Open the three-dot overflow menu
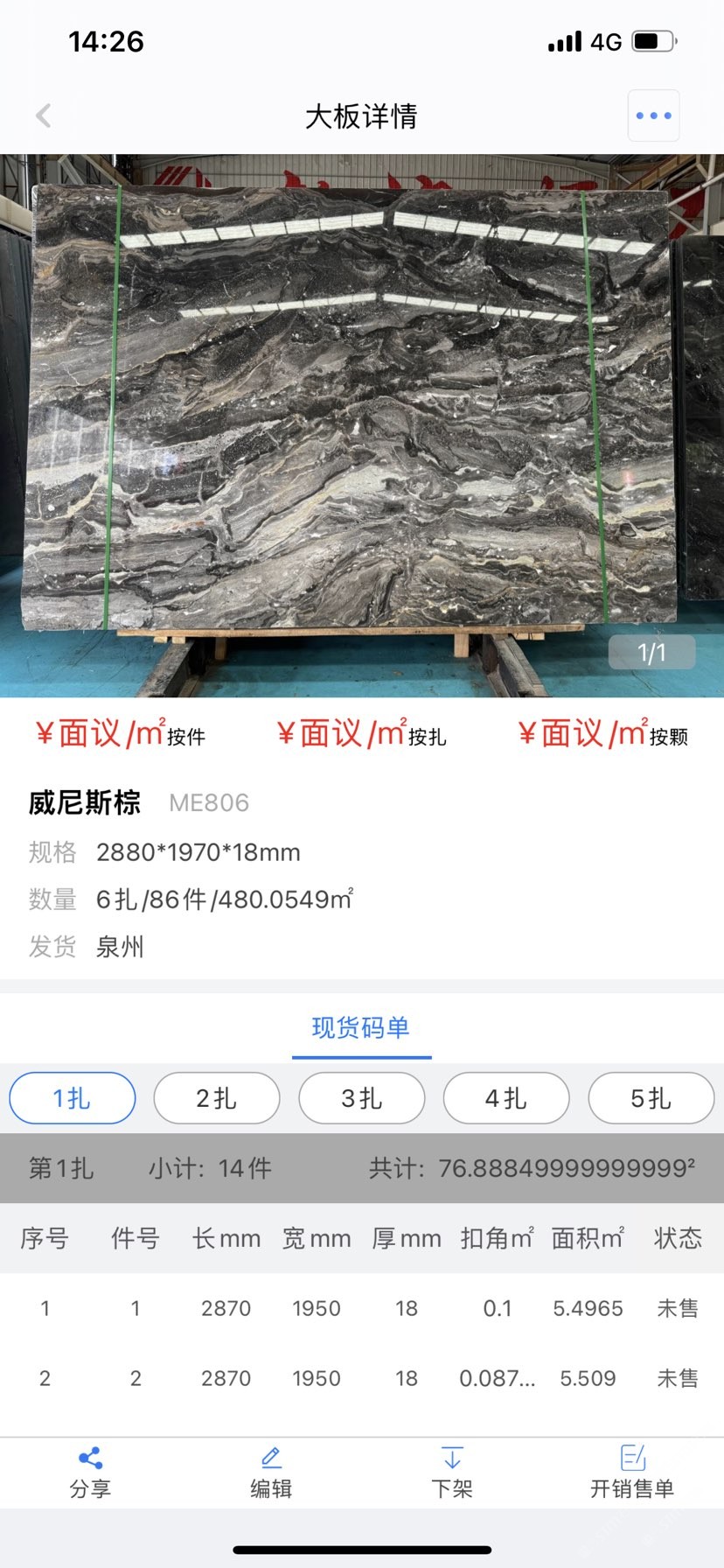The height and width of the screenshot is (1568, 724). [x=653, y=115]
